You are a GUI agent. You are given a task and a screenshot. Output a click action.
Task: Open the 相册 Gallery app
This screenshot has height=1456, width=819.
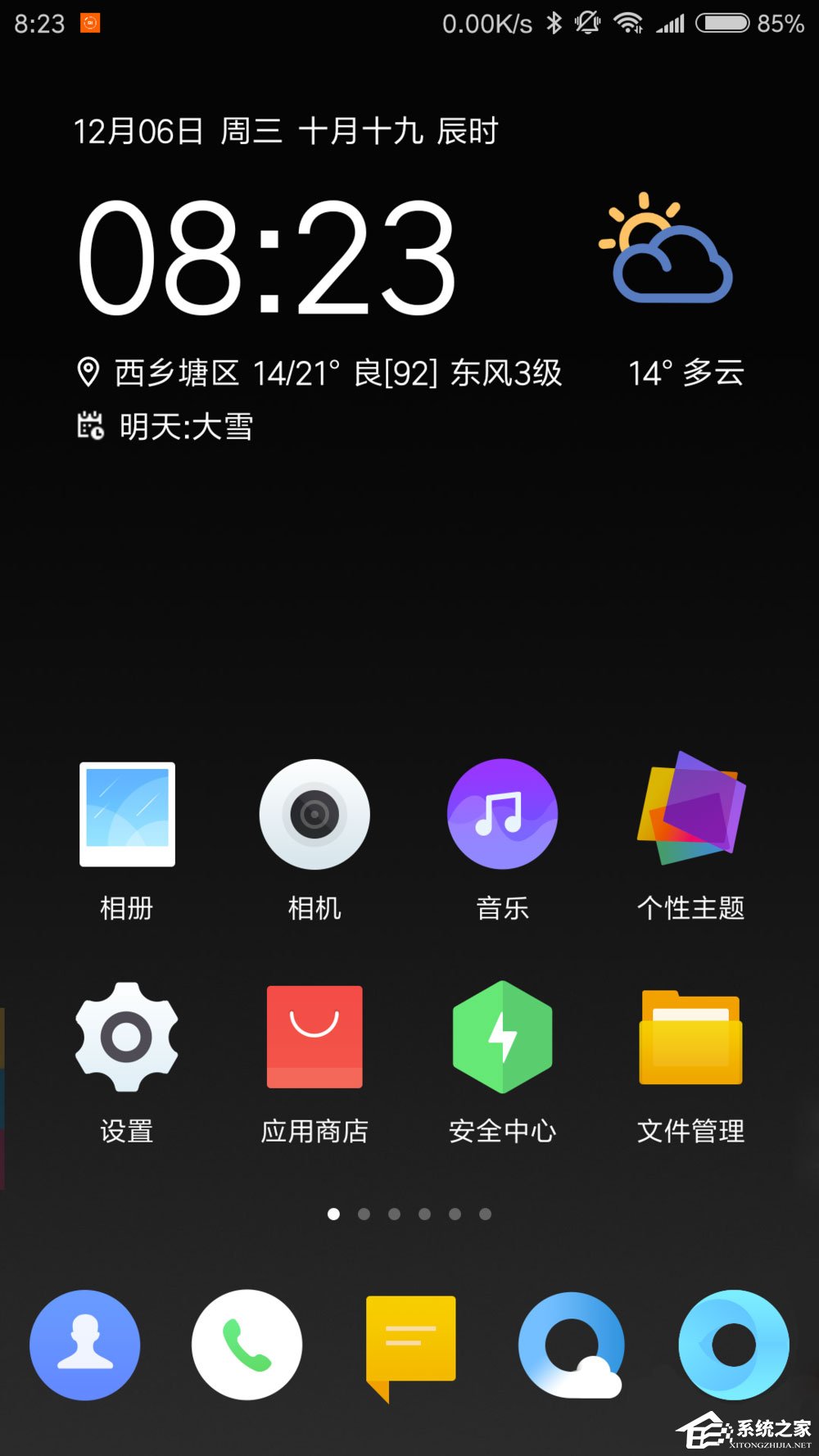tap(126, 815)
